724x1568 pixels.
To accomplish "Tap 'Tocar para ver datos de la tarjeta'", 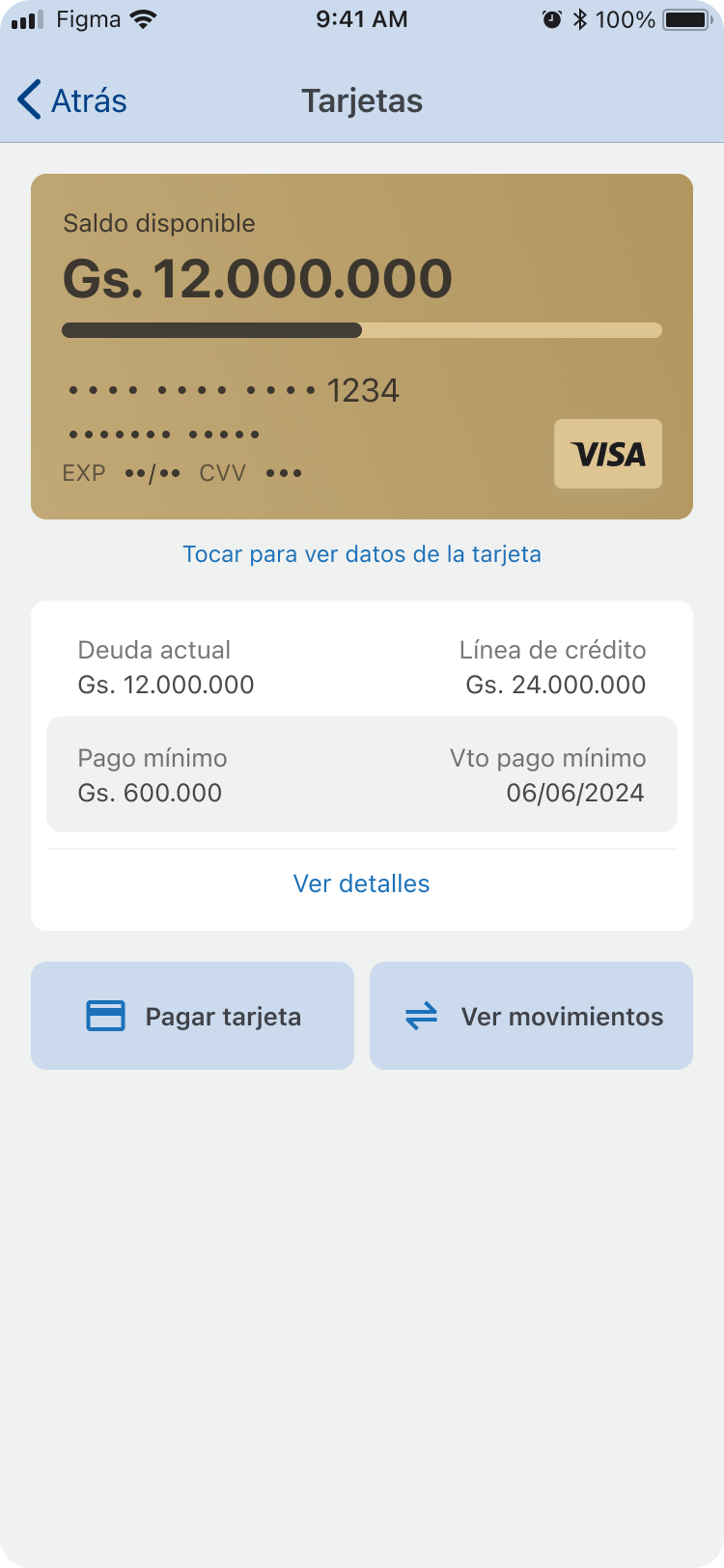I will 362,554.
